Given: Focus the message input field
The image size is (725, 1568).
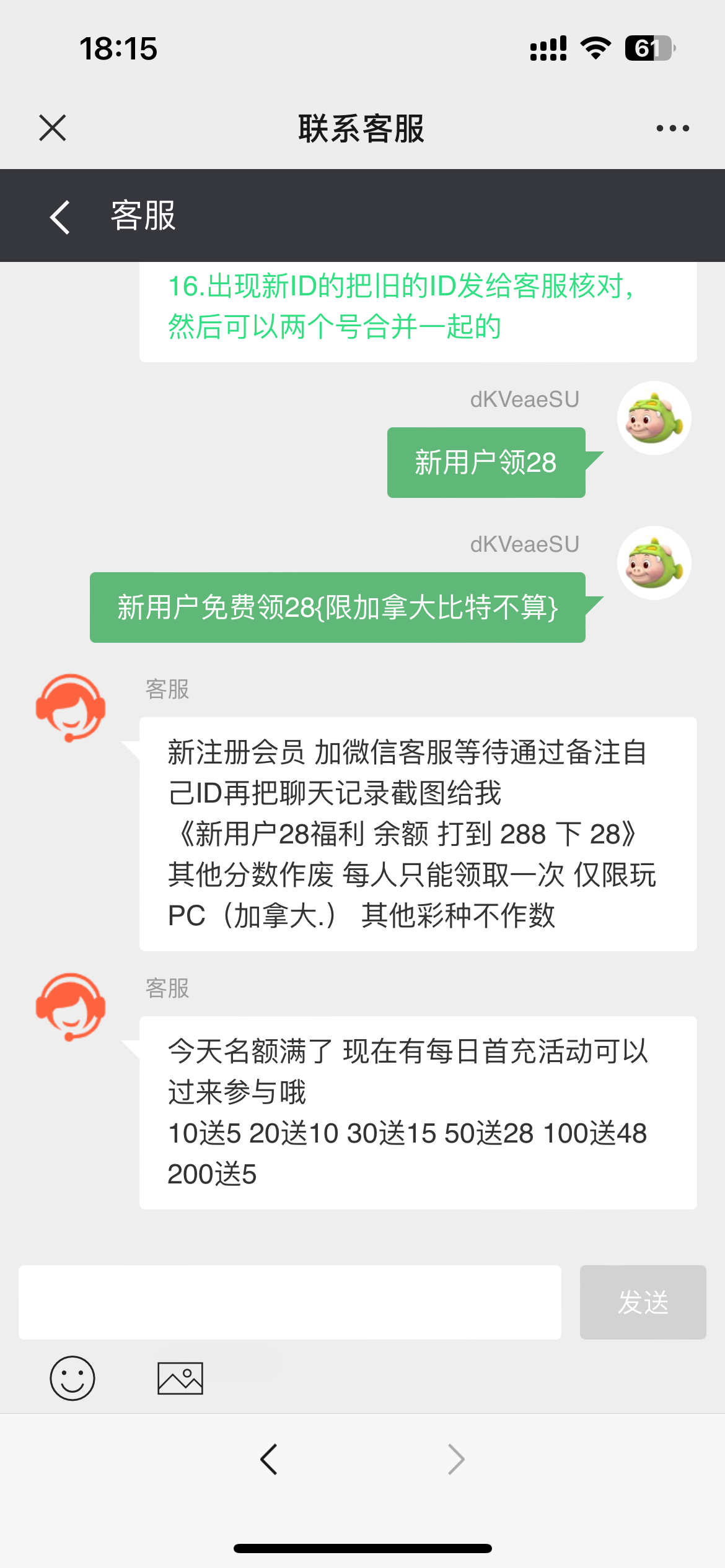Looking at the screenshot, I should 289,1302.
